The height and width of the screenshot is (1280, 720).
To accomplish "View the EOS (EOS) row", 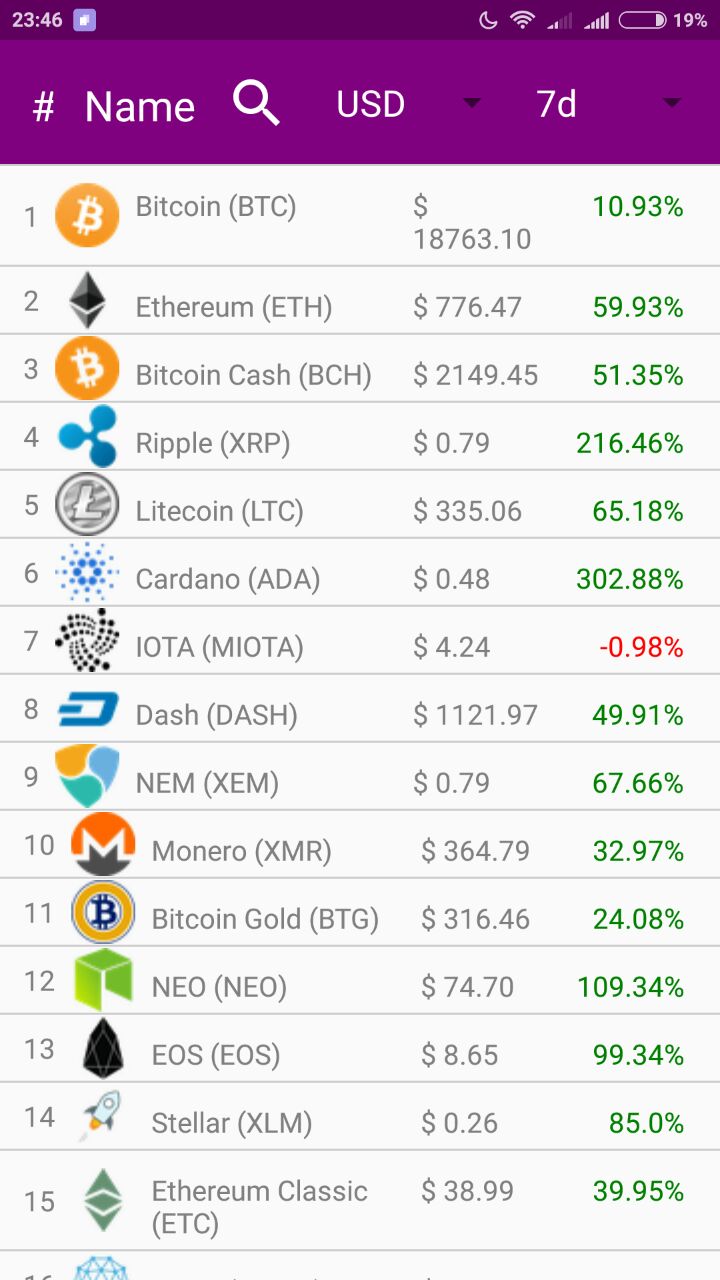I will tap(360, 1049).
